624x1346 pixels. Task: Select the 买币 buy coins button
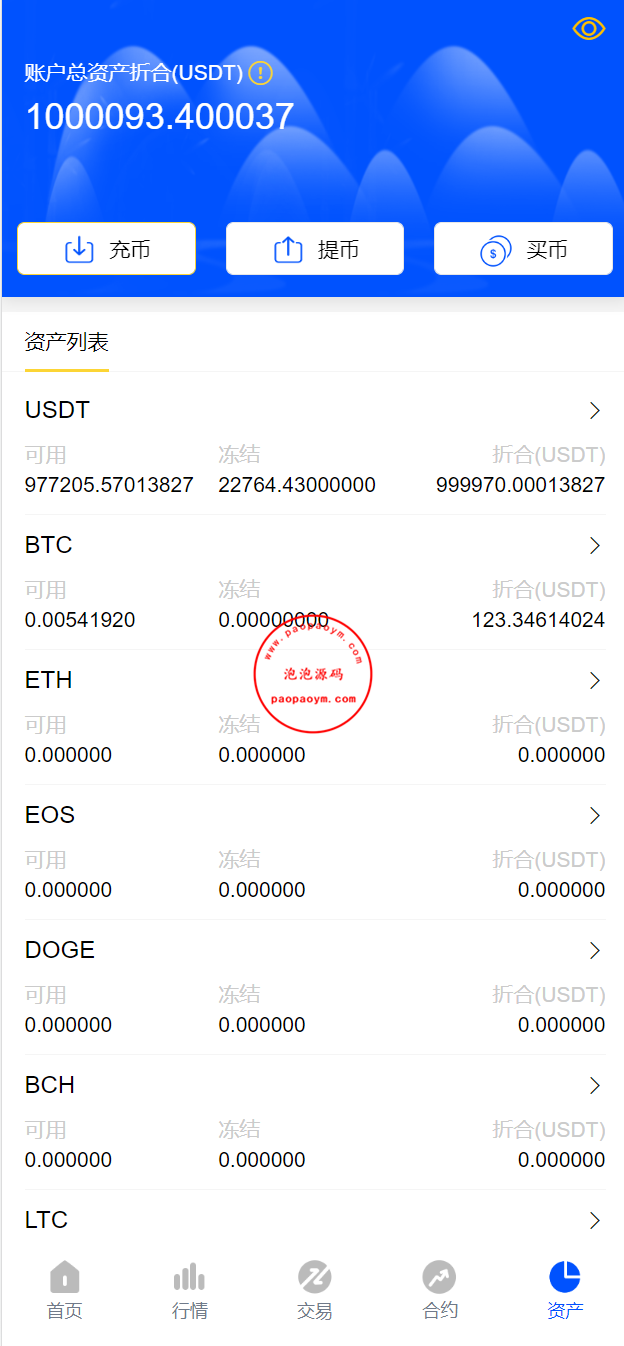(x=523, y=249)
